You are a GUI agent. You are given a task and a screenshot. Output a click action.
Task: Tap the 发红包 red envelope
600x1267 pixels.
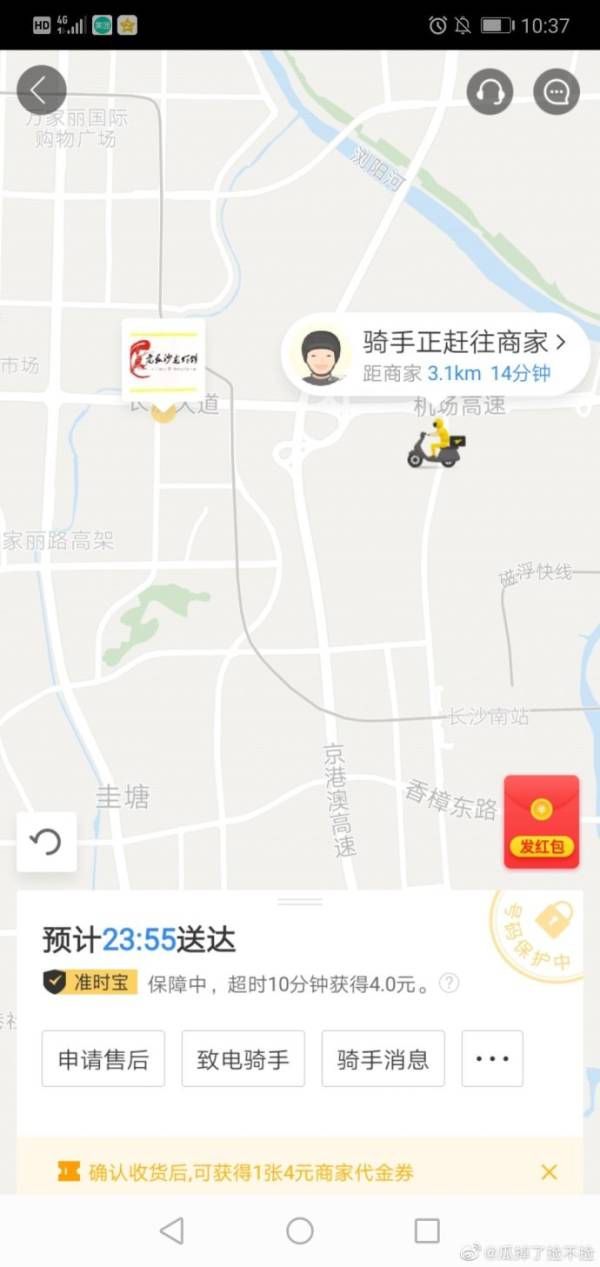coord(541,822)
